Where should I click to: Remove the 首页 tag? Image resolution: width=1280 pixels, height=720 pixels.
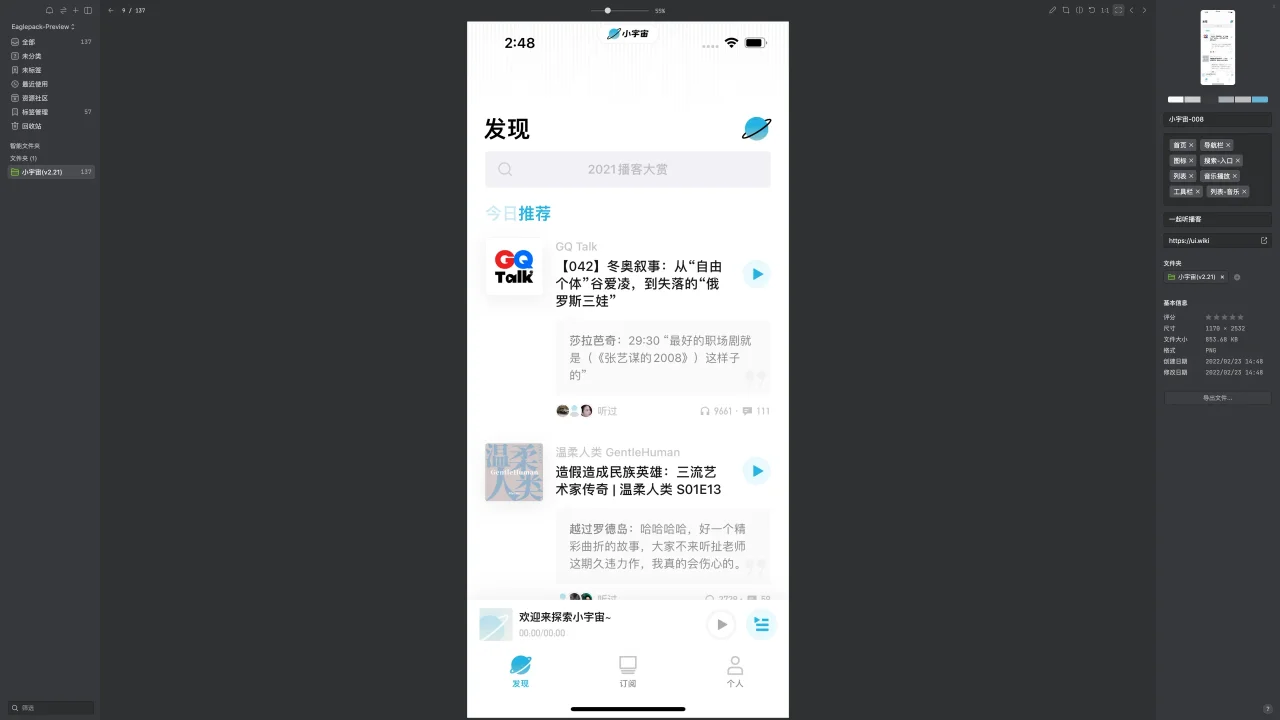point(1191,145)
